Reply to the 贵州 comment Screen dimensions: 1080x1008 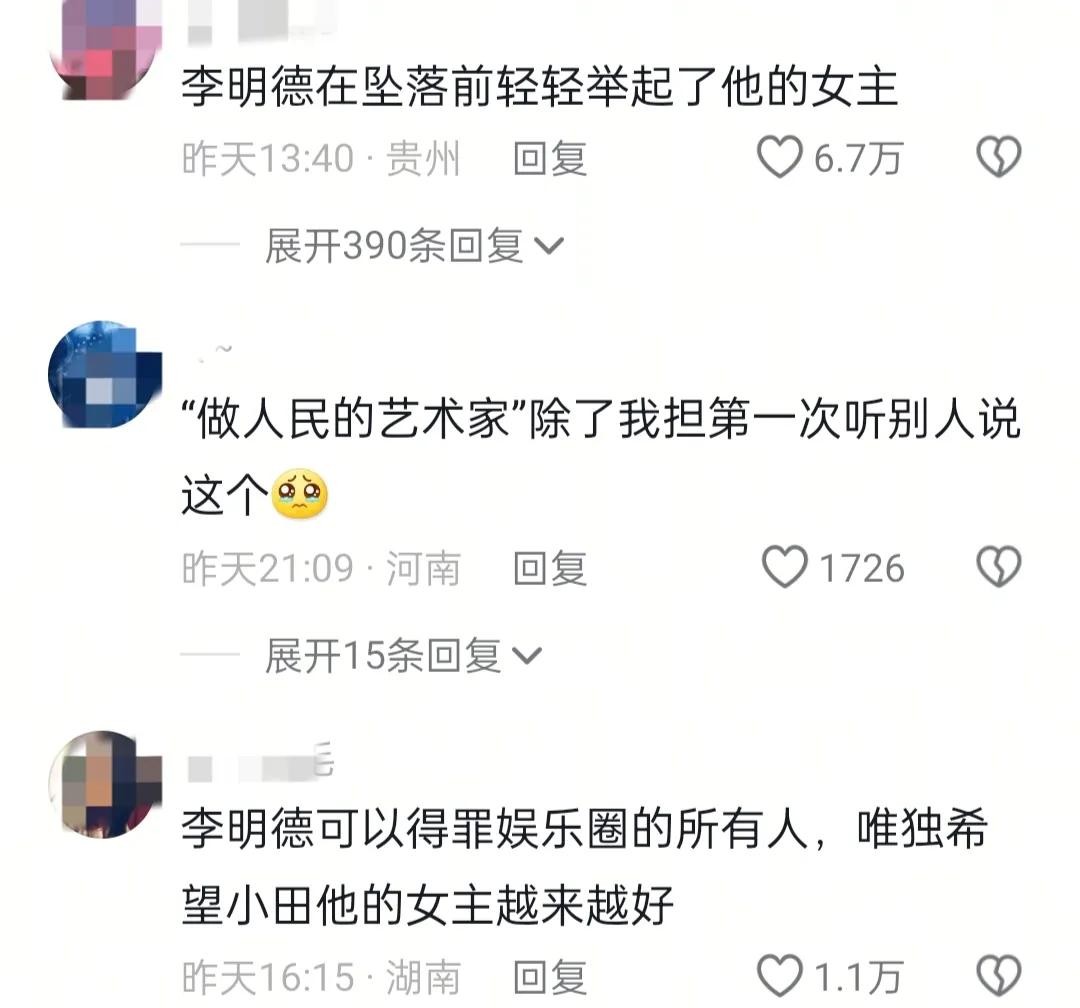coord(549,158)
